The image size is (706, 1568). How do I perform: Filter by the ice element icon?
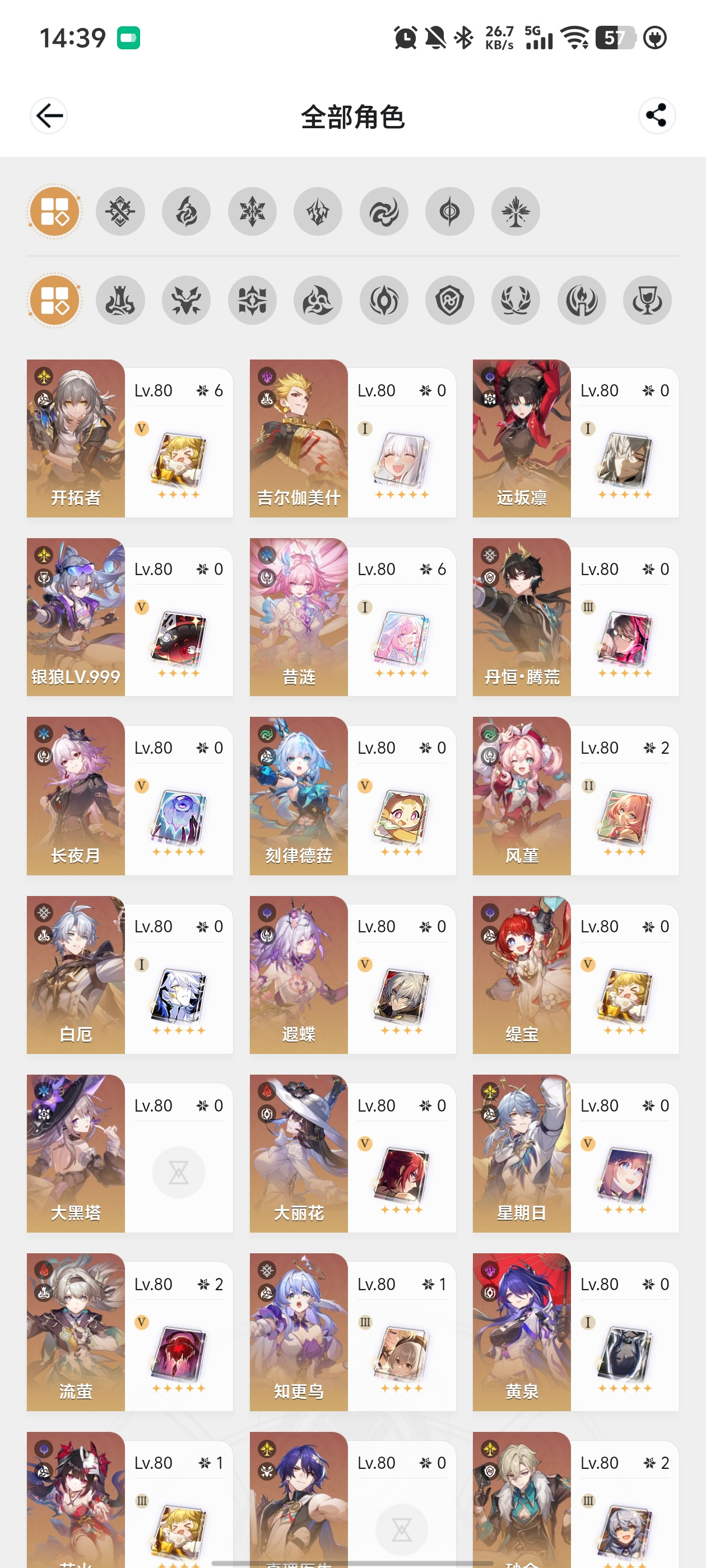pos(252,212)
